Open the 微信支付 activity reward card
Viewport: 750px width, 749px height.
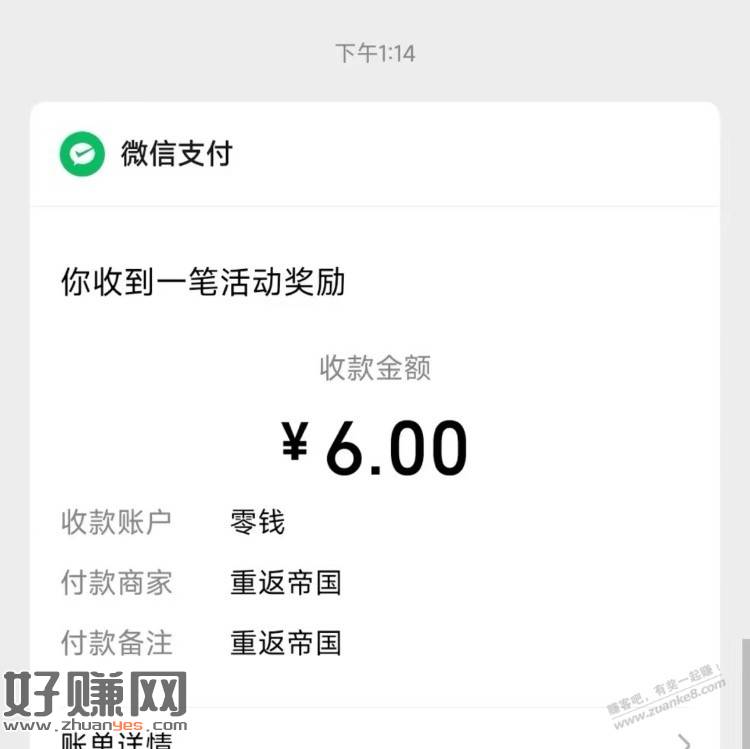(x=375, y=425)
